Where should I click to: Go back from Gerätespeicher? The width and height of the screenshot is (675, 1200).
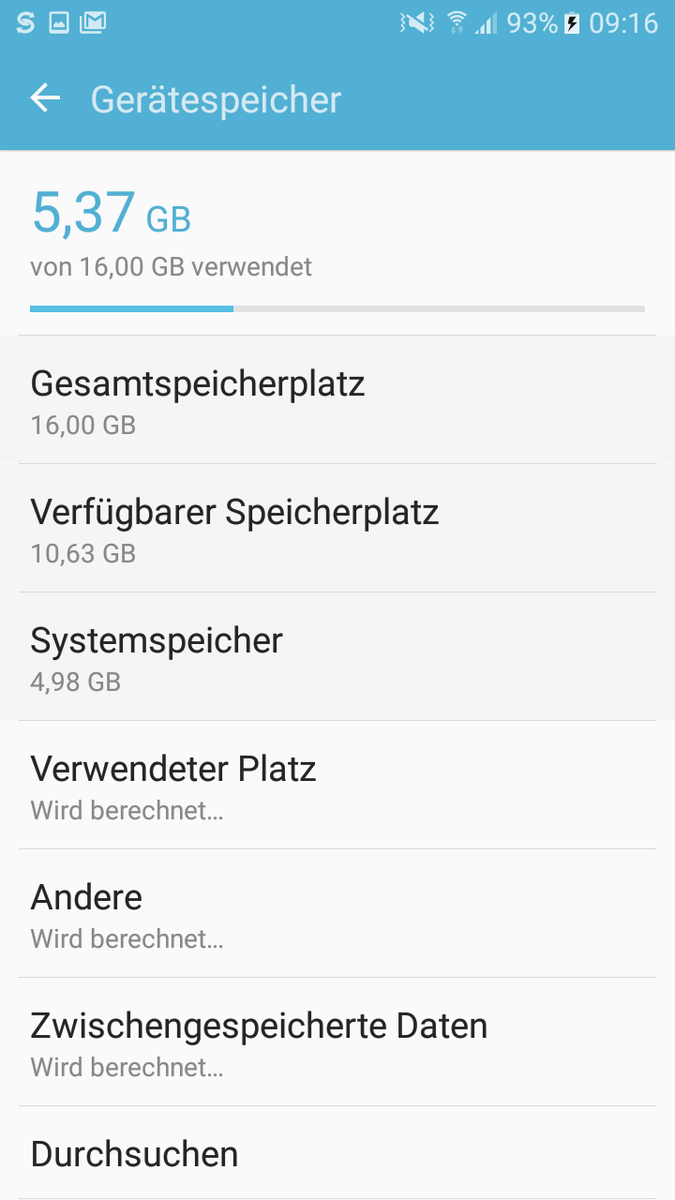point(46,99)
